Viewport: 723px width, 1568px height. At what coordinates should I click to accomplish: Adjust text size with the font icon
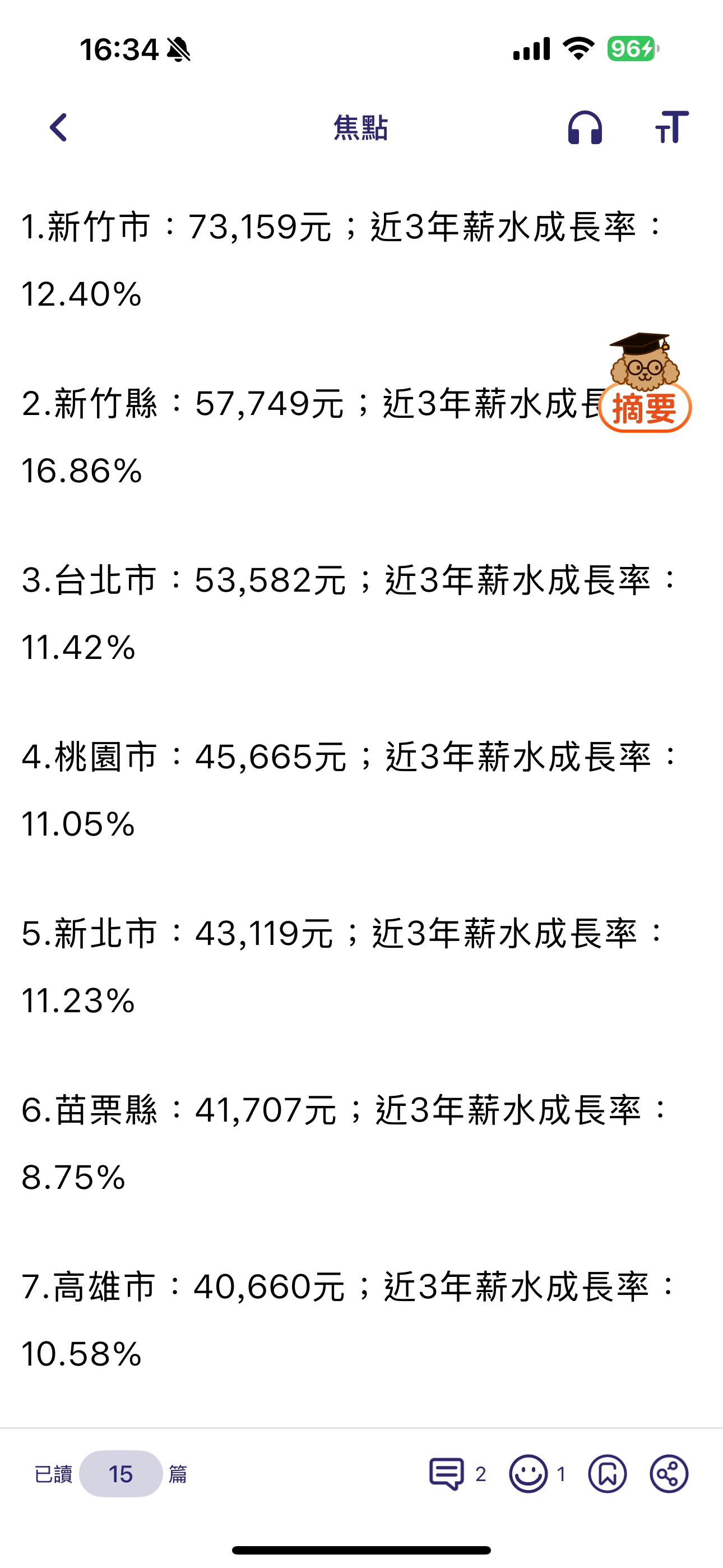(x=672, y=127)
